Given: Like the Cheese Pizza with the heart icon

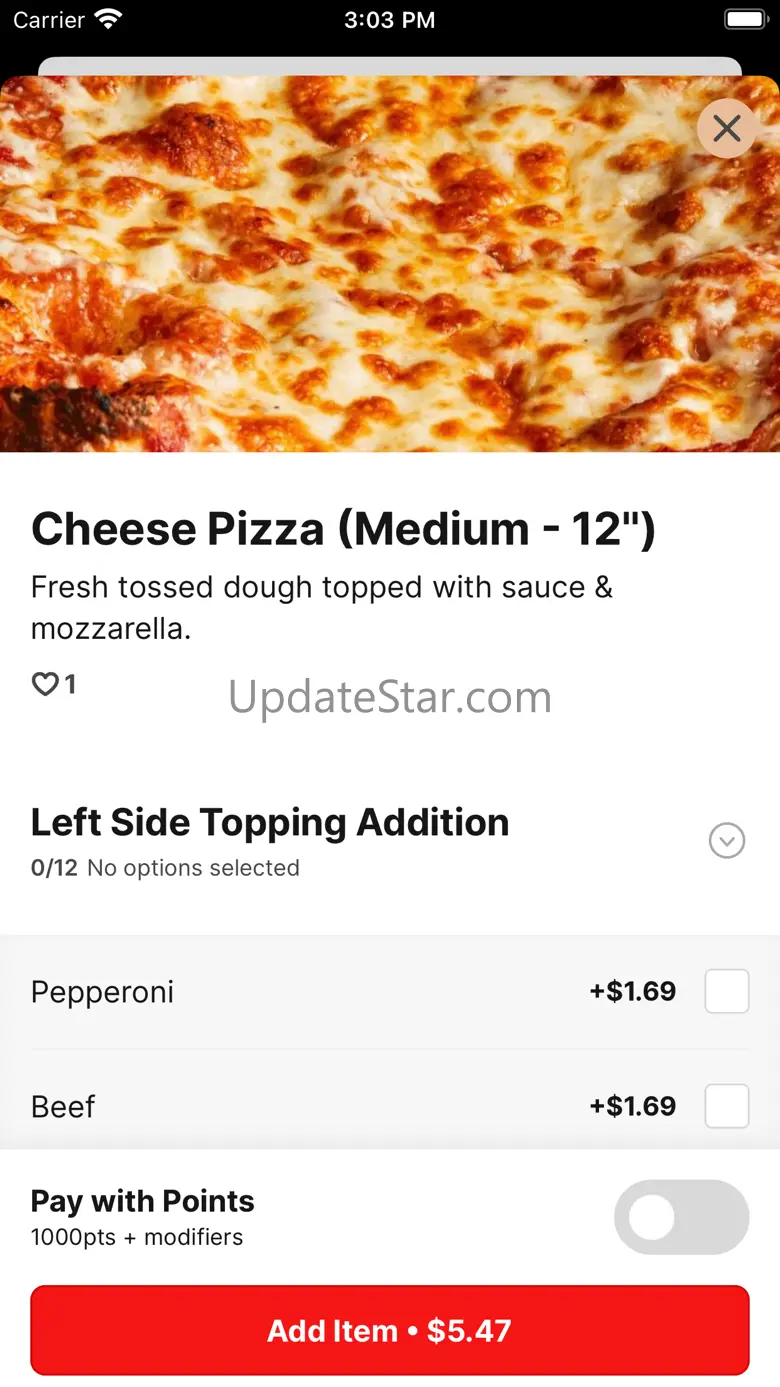Looking at the screenshot, I should pyautogui.click(x=46, y=685).
